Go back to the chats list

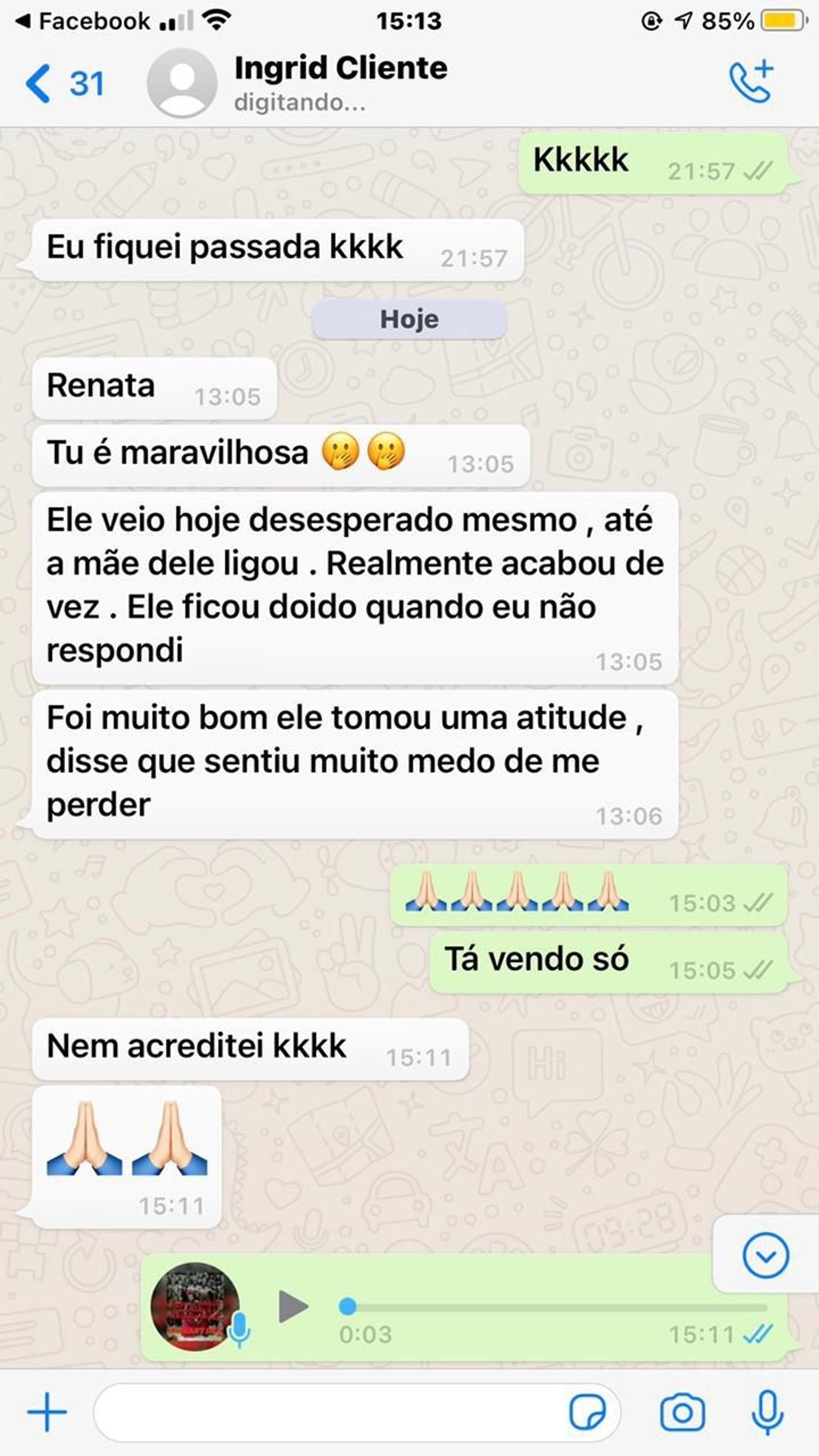point(64,84)
